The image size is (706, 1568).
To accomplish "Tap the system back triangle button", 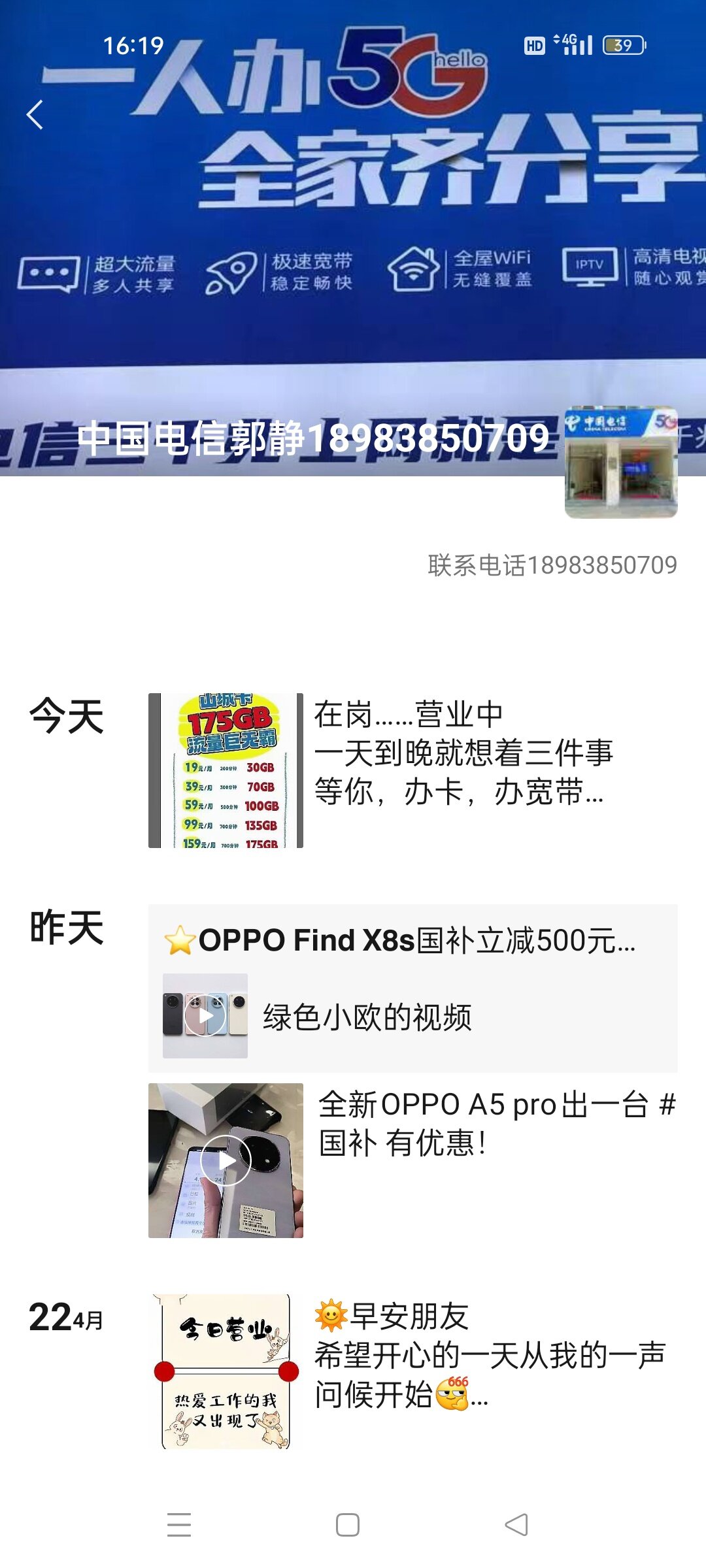I will coord(516,1525).
